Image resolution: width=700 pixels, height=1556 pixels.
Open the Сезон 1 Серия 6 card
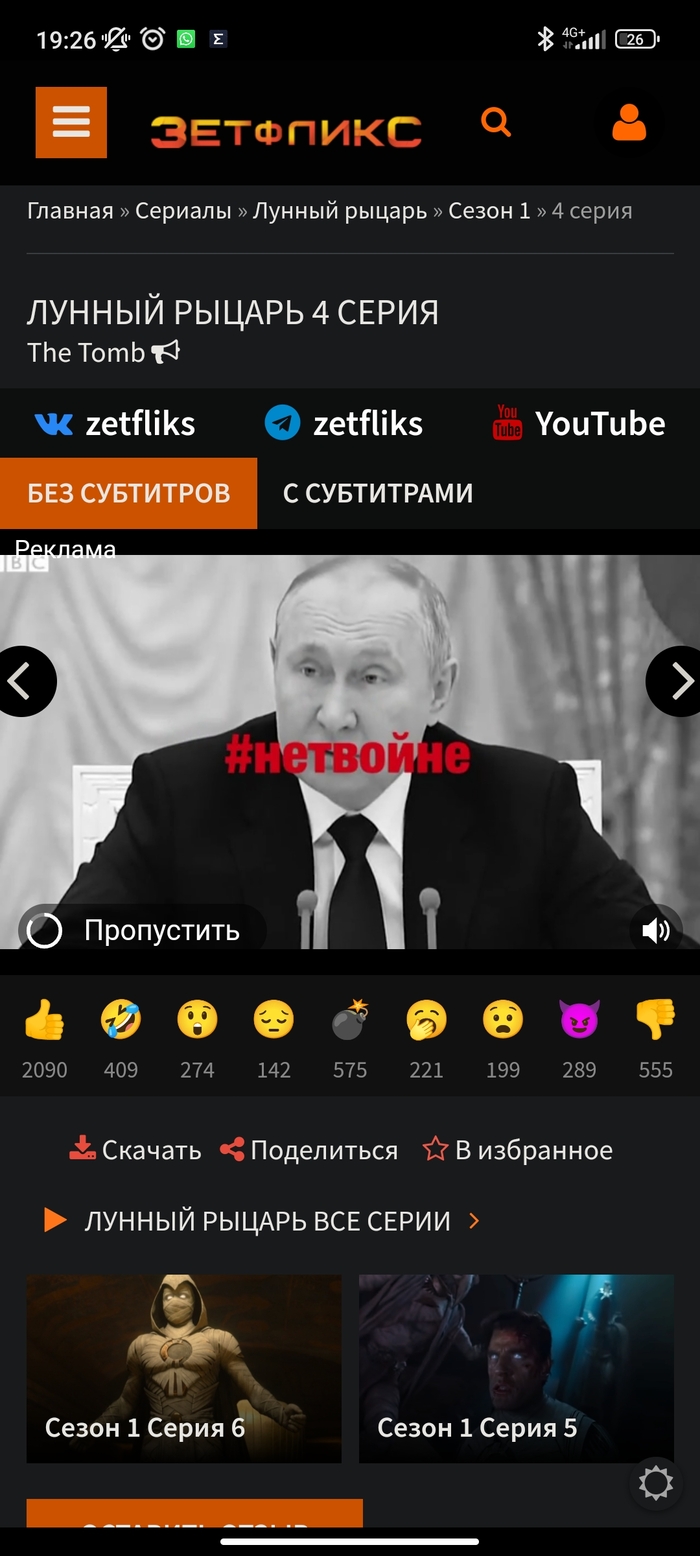click(x=184, y=1368)
